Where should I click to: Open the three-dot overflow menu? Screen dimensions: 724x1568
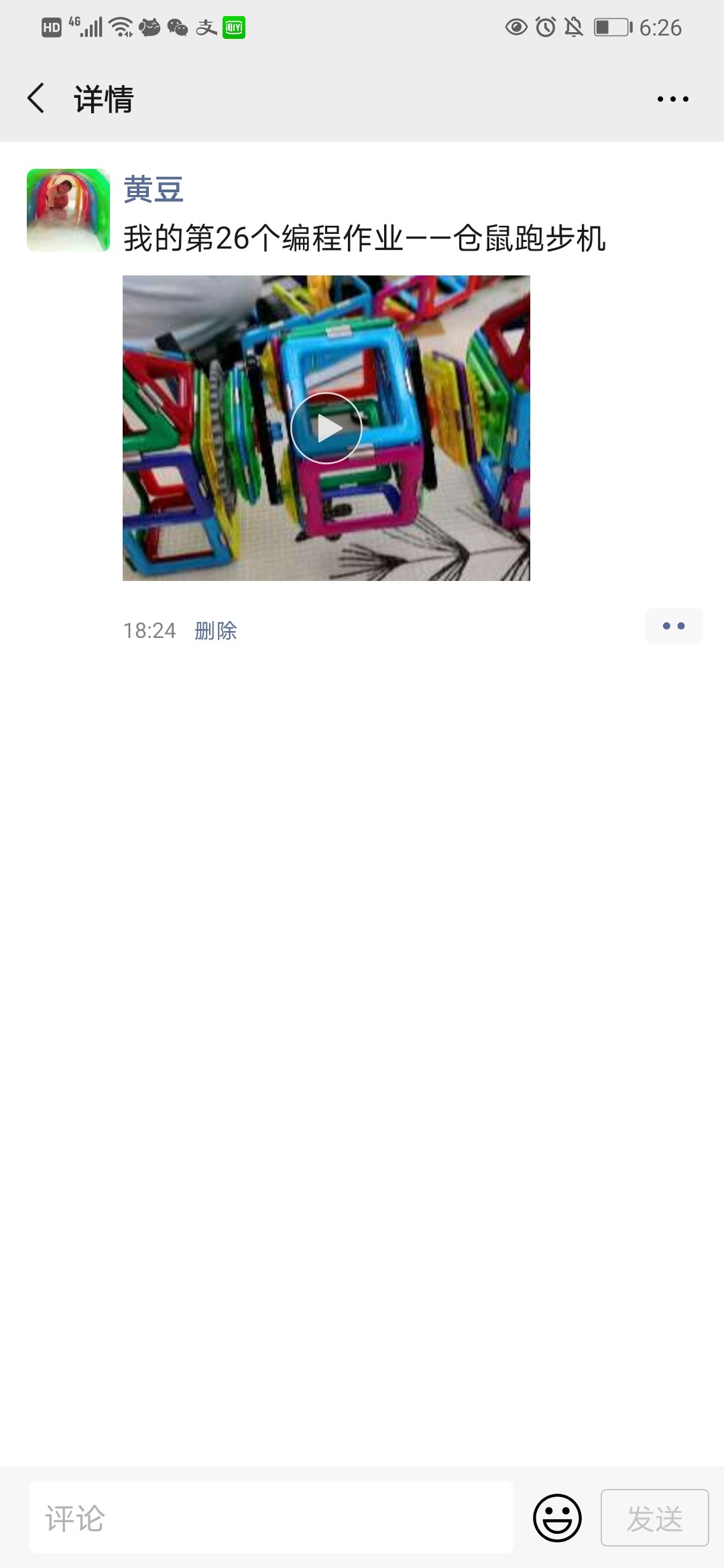tap(672, 99)
